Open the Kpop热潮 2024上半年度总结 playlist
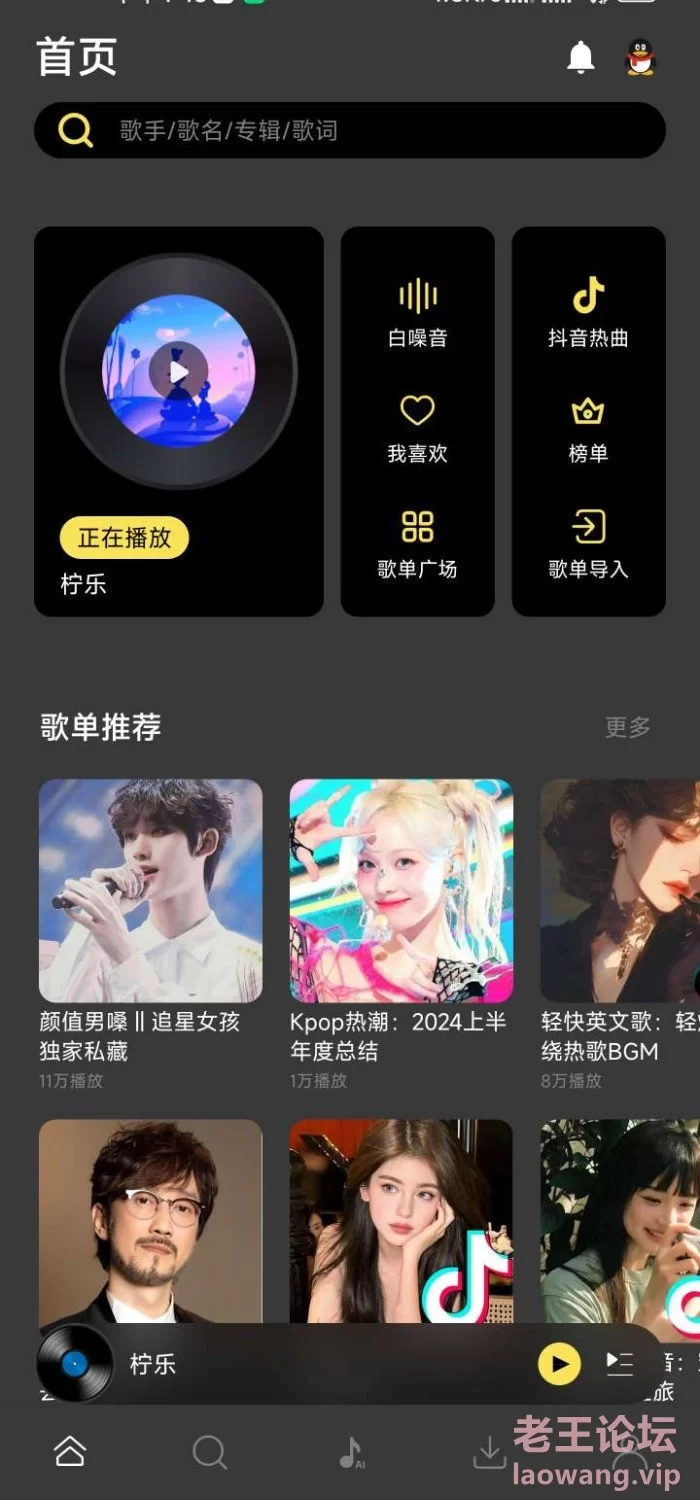Viewport: 700px width, 1500px height. [401, 890]
